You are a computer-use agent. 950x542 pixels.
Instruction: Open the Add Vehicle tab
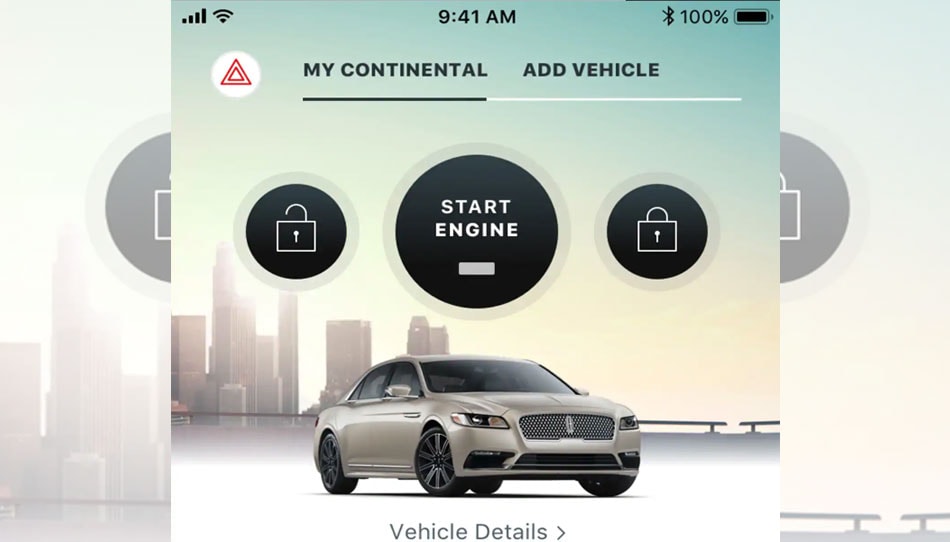click(591, 71)
